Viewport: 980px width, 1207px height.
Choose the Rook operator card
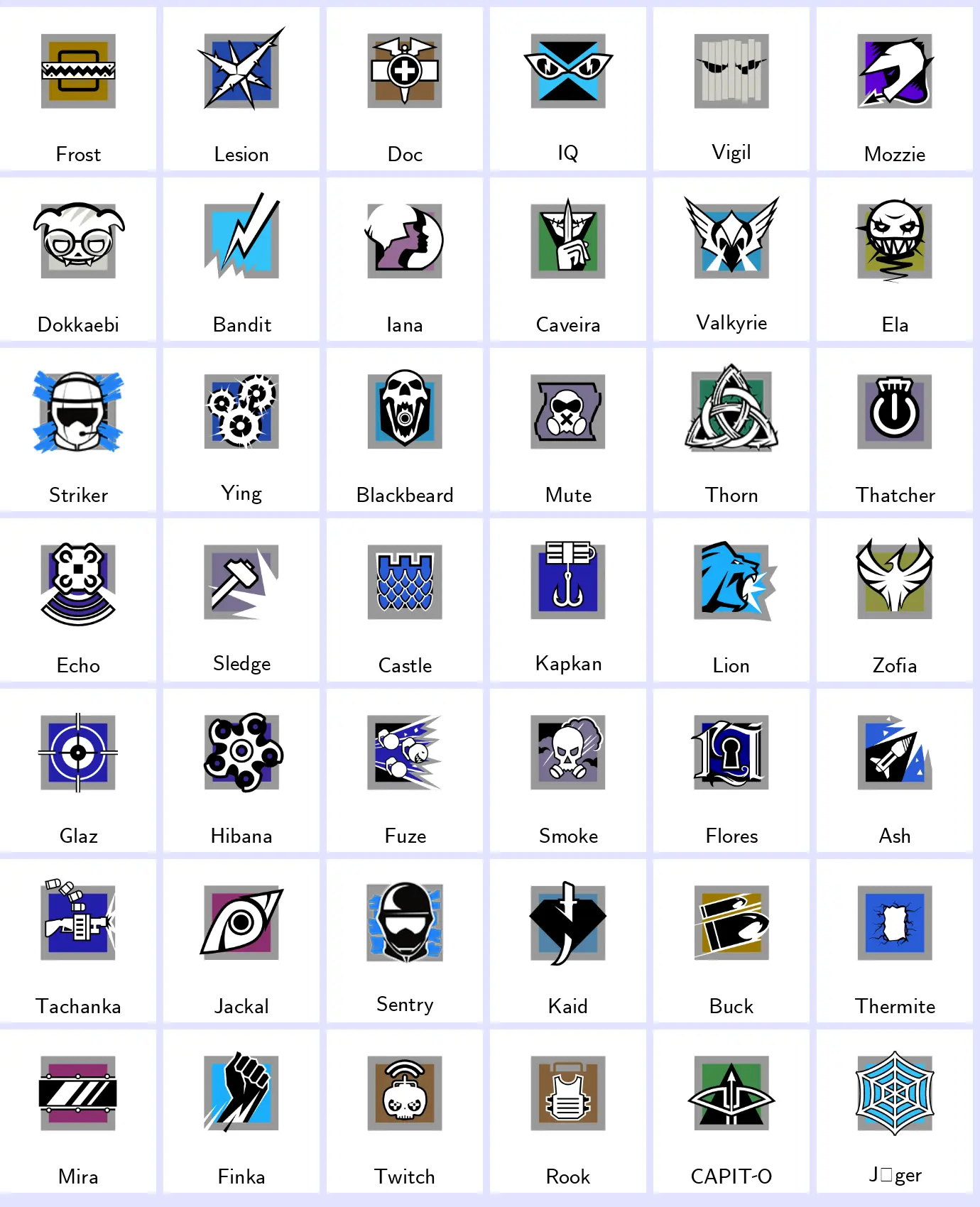pyautogui.click(x=568, y=1111)
